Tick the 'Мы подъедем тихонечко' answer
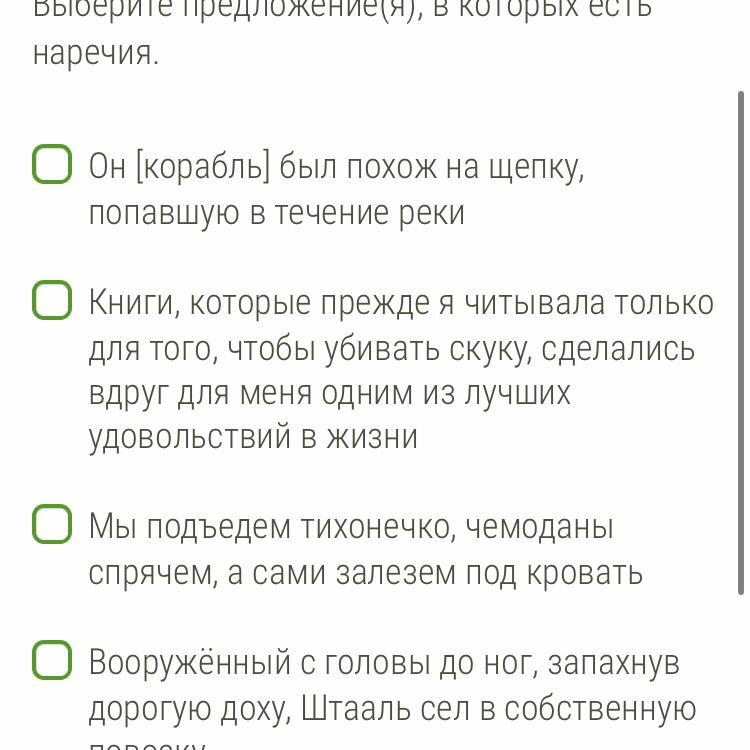 [52, 524]
